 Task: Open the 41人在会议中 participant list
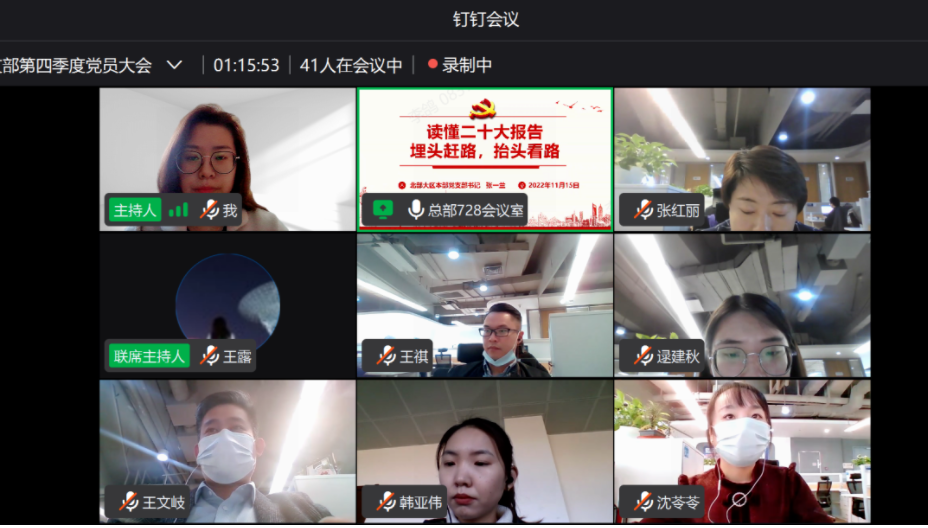click(351, 65)
